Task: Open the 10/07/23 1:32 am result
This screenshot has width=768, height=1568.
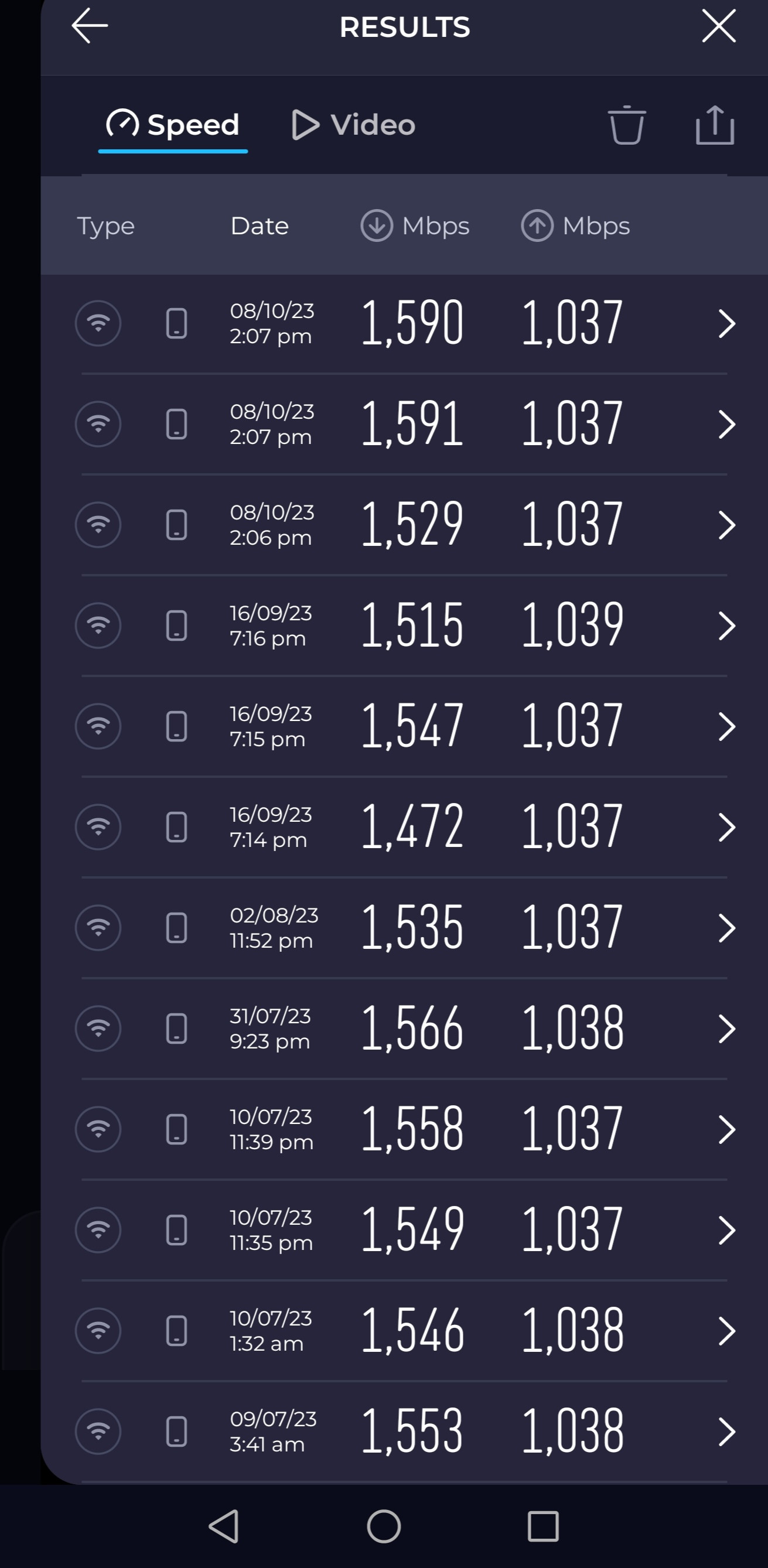Action: [404, 1331]
